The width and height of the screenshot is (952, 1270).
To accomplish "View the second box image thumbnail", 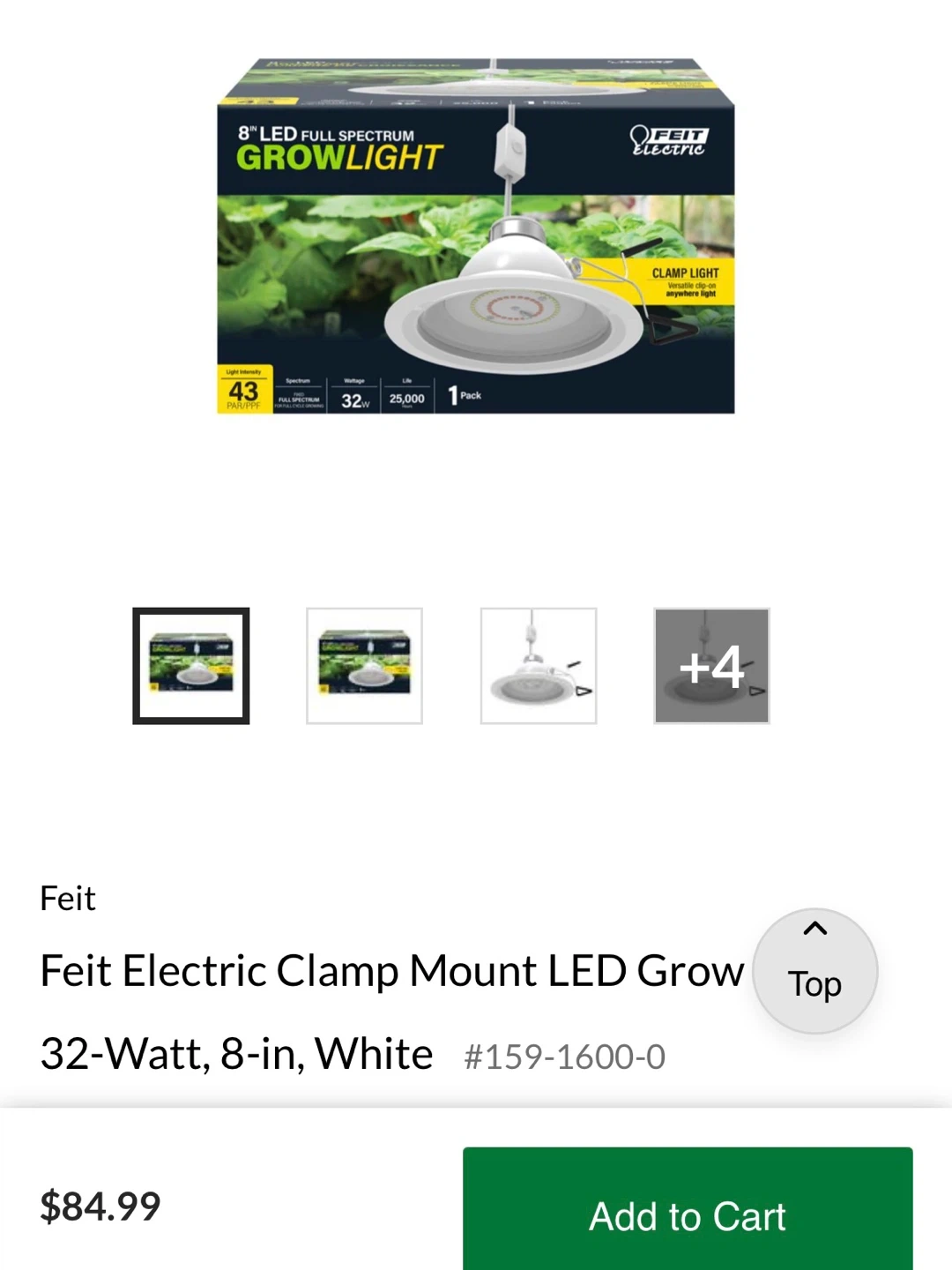I will click(364, 666).
